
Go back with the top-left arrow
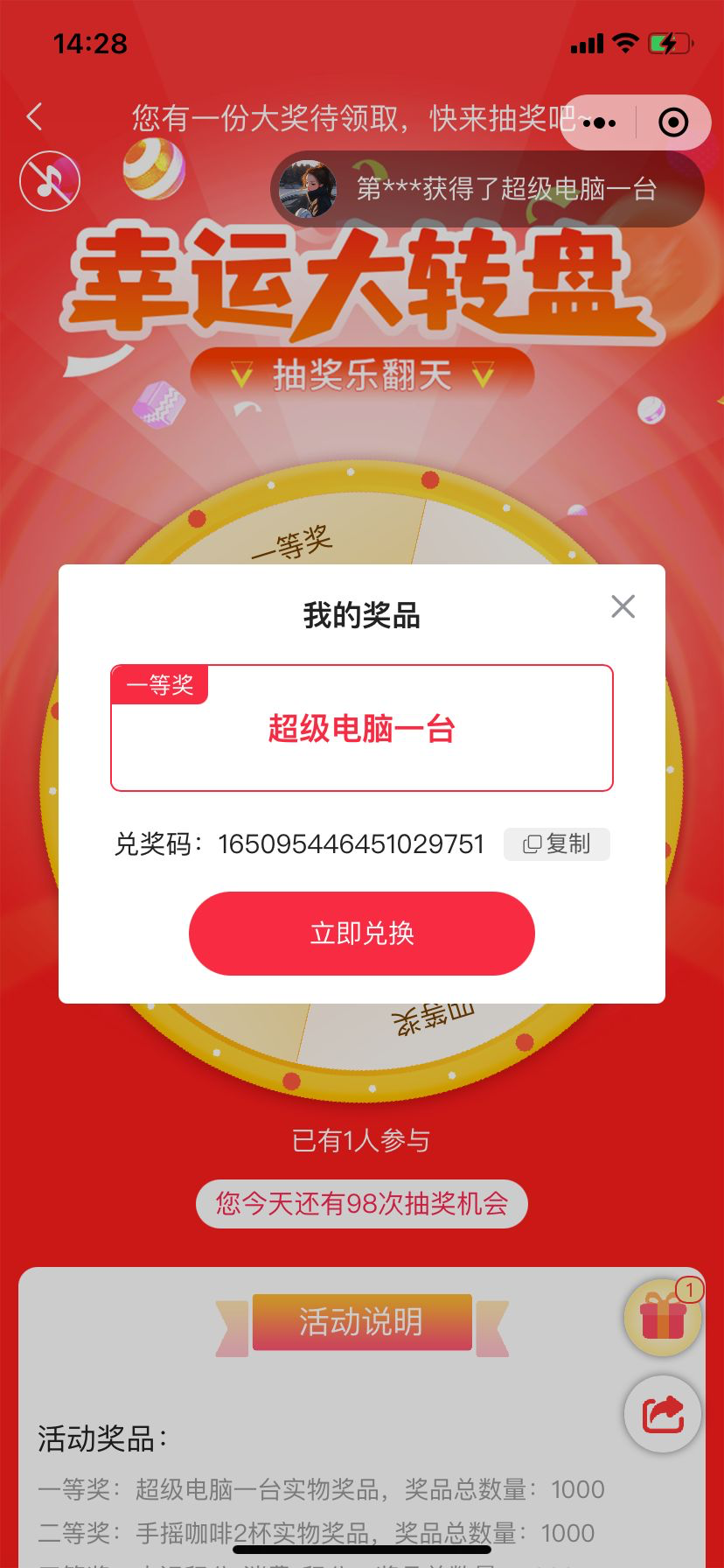35,116
